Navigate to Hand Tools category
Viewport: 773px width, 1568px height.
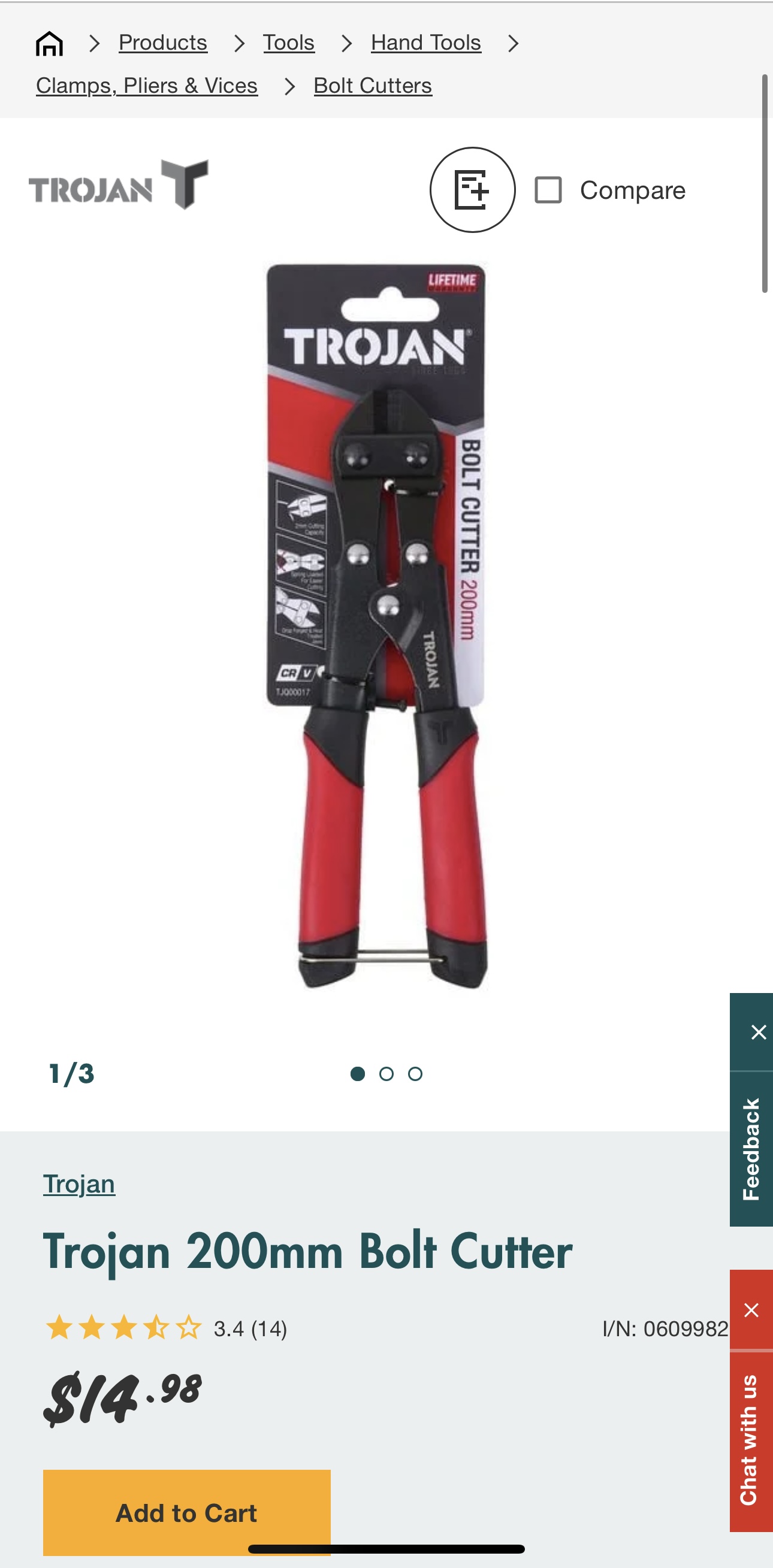coord(426,43)
